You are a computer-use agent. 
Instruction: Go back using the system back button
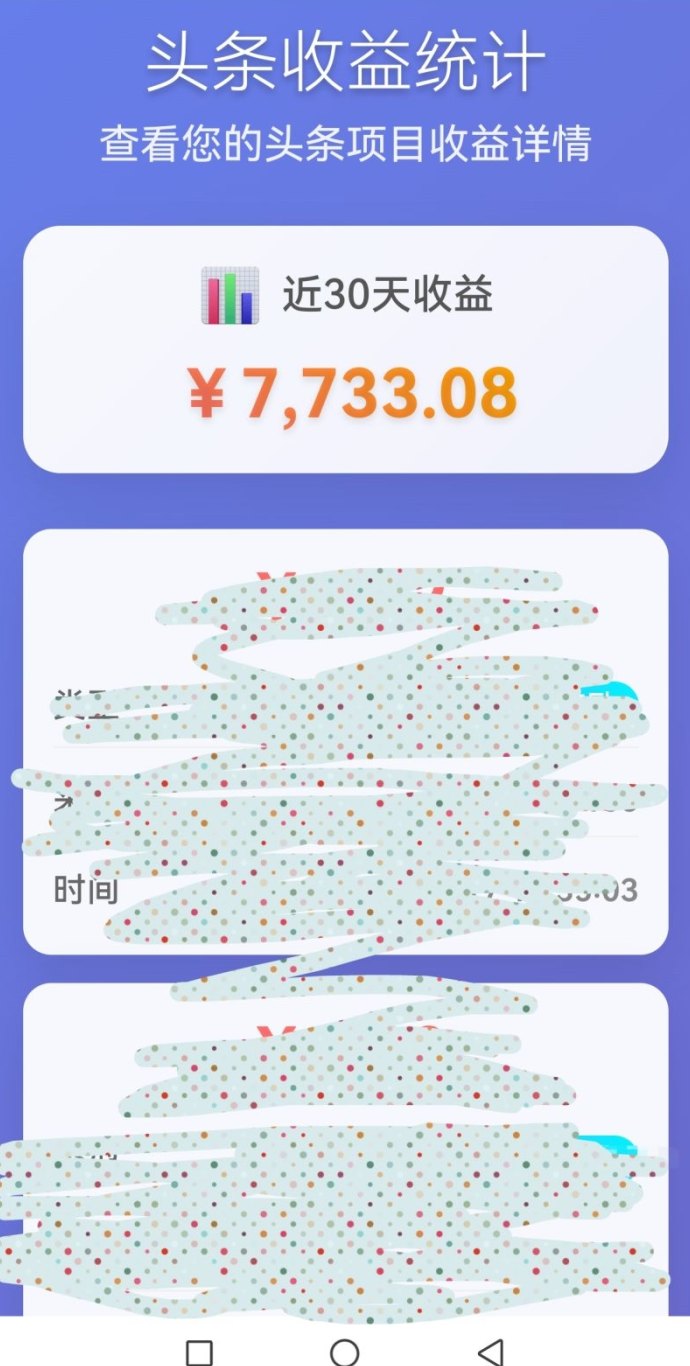490,1351
